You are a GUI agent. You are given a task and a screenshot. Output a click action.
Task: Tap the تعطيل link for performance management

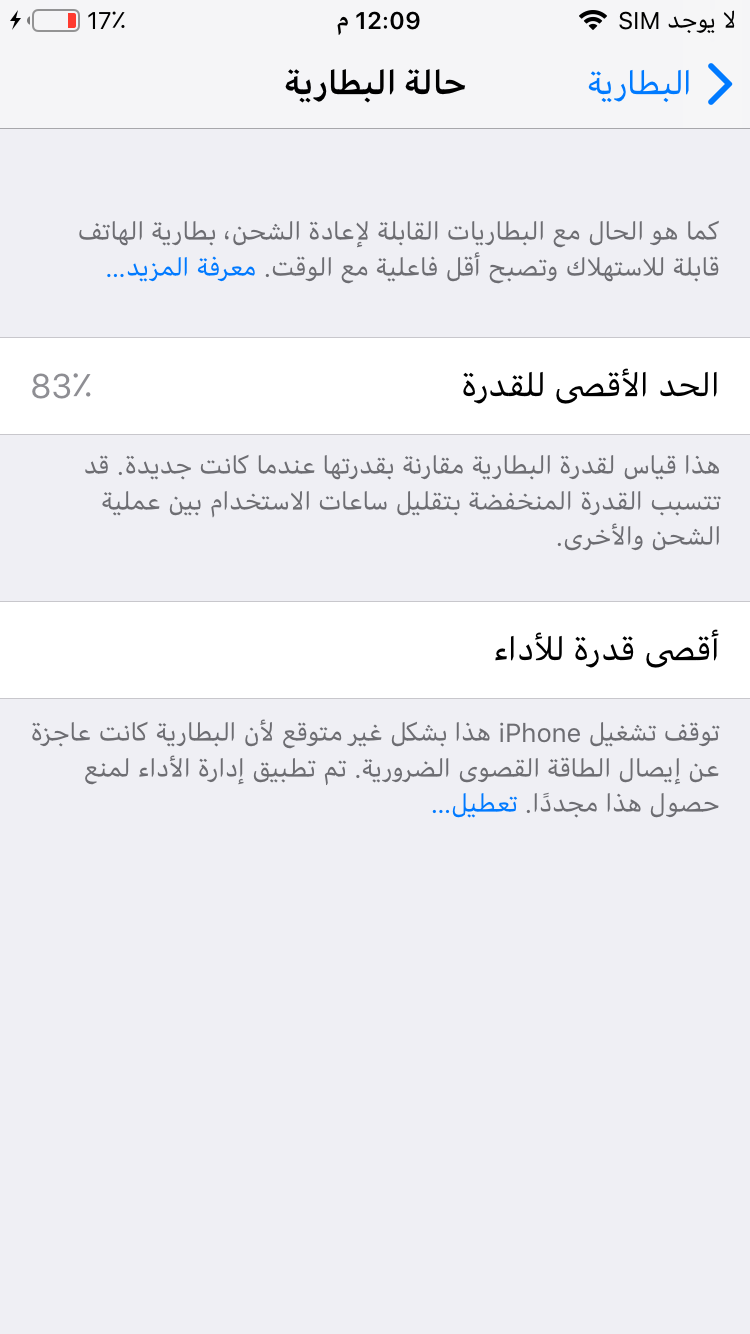coord(474,805)
